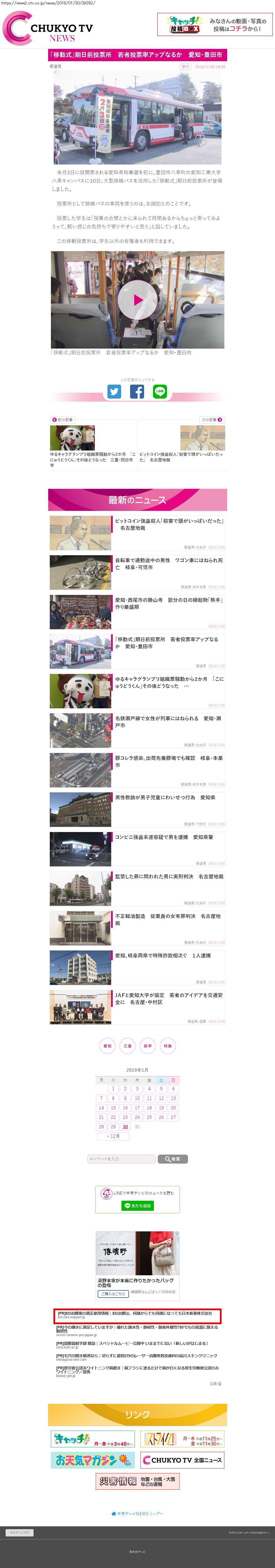Tap the 検索 search button
Viewport: 275px width, 1568px height.
[173, 1159]
